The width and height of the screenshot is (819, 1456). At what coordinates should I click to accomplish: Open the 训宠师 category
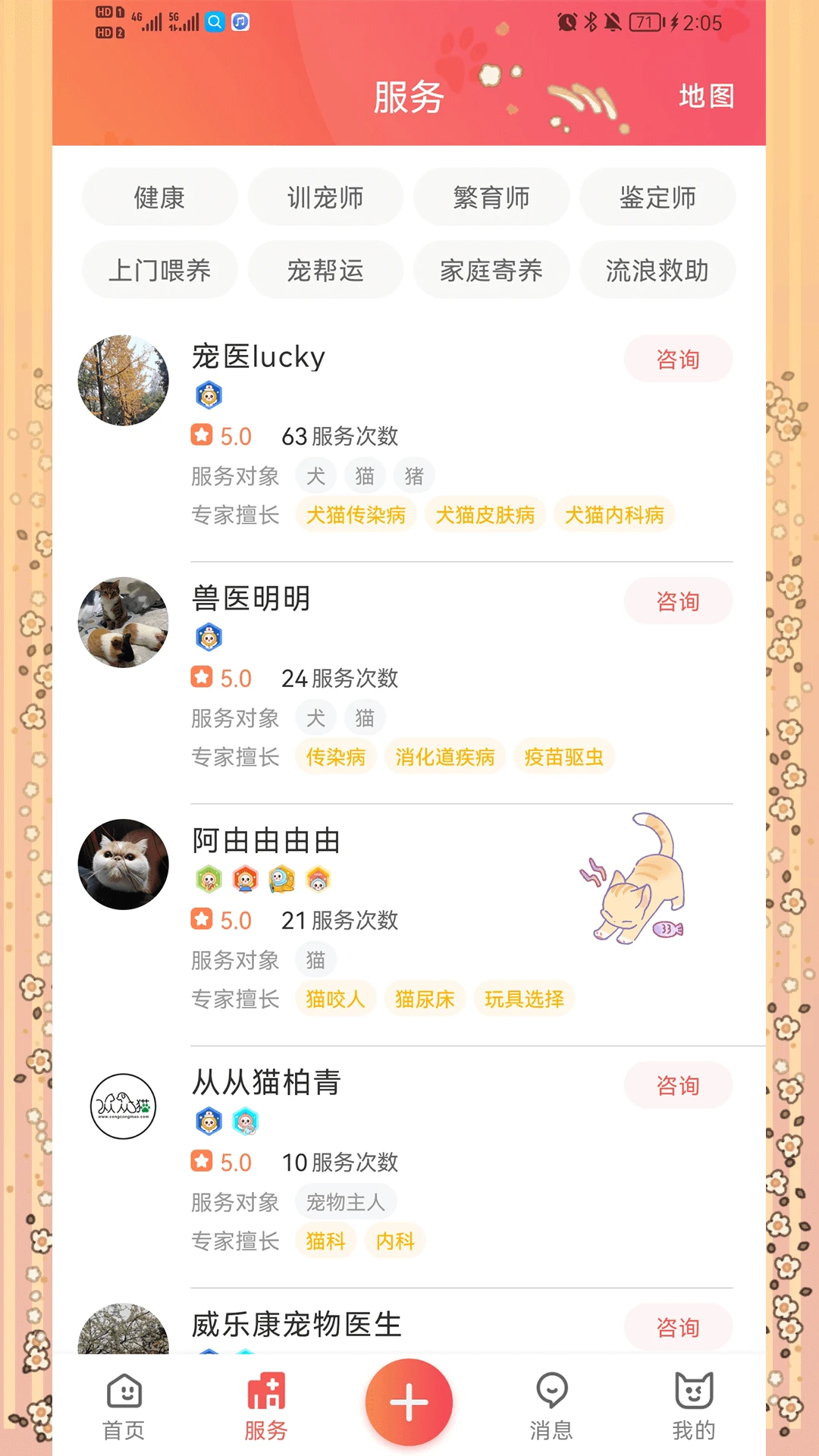[325, 197]
